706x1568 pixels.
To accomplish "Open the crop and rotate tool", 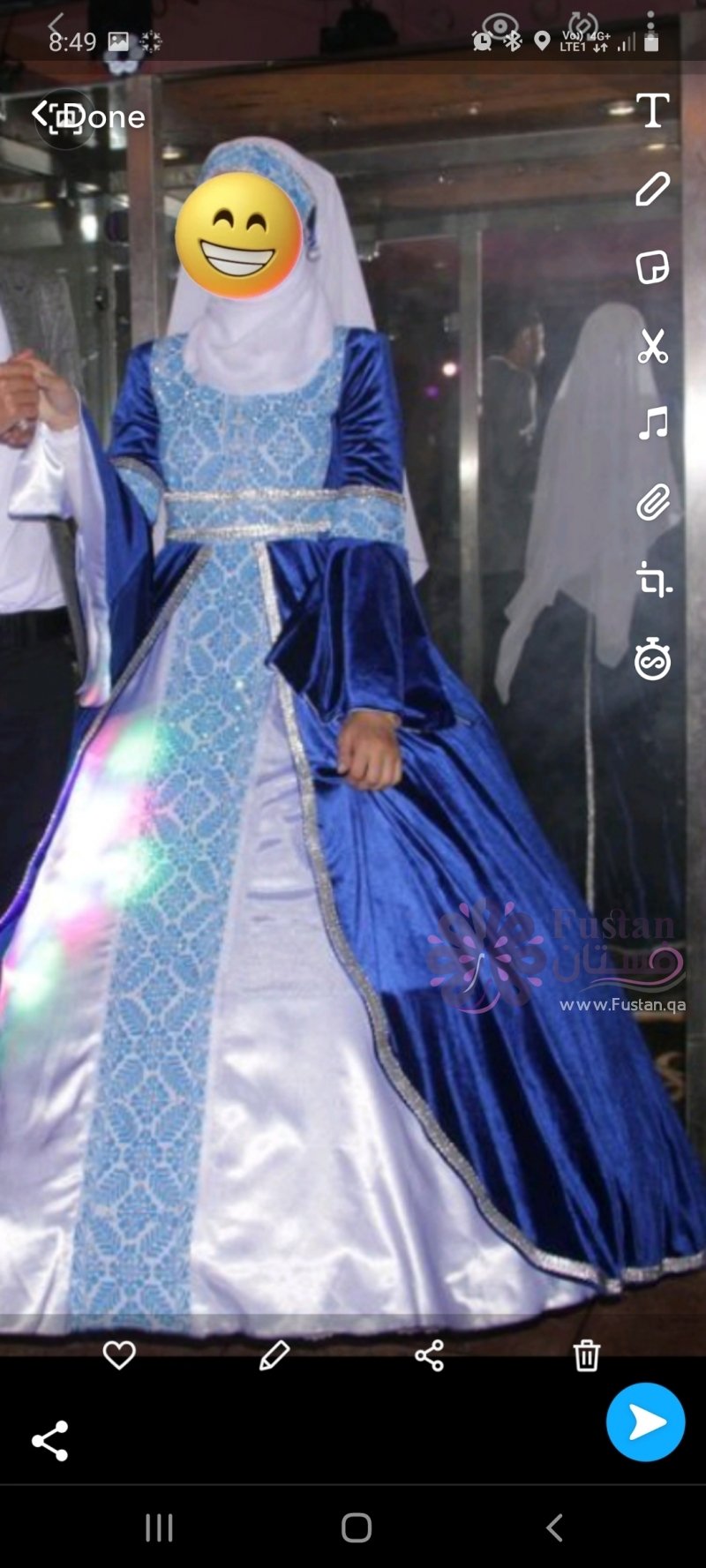I will click(x=653, y=581).
